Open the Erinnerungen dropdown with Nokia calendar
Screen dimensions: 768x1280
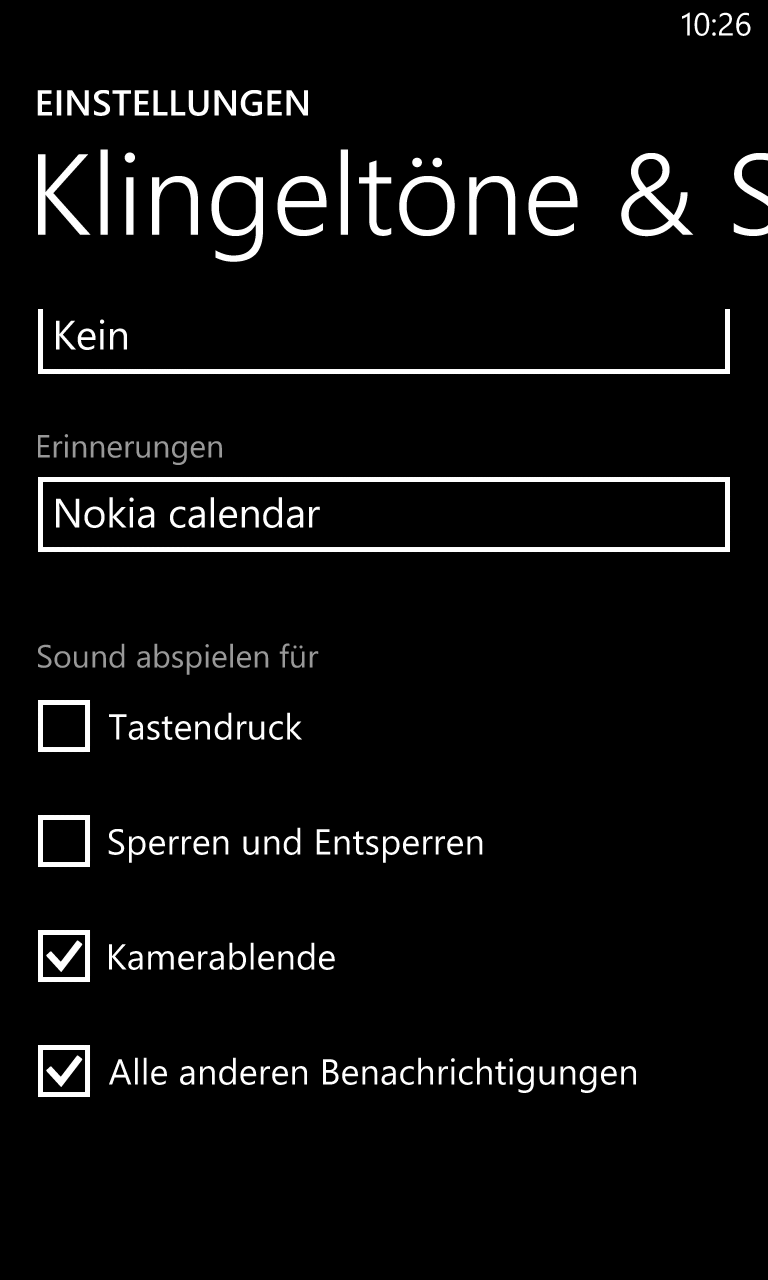coord(384,514)
